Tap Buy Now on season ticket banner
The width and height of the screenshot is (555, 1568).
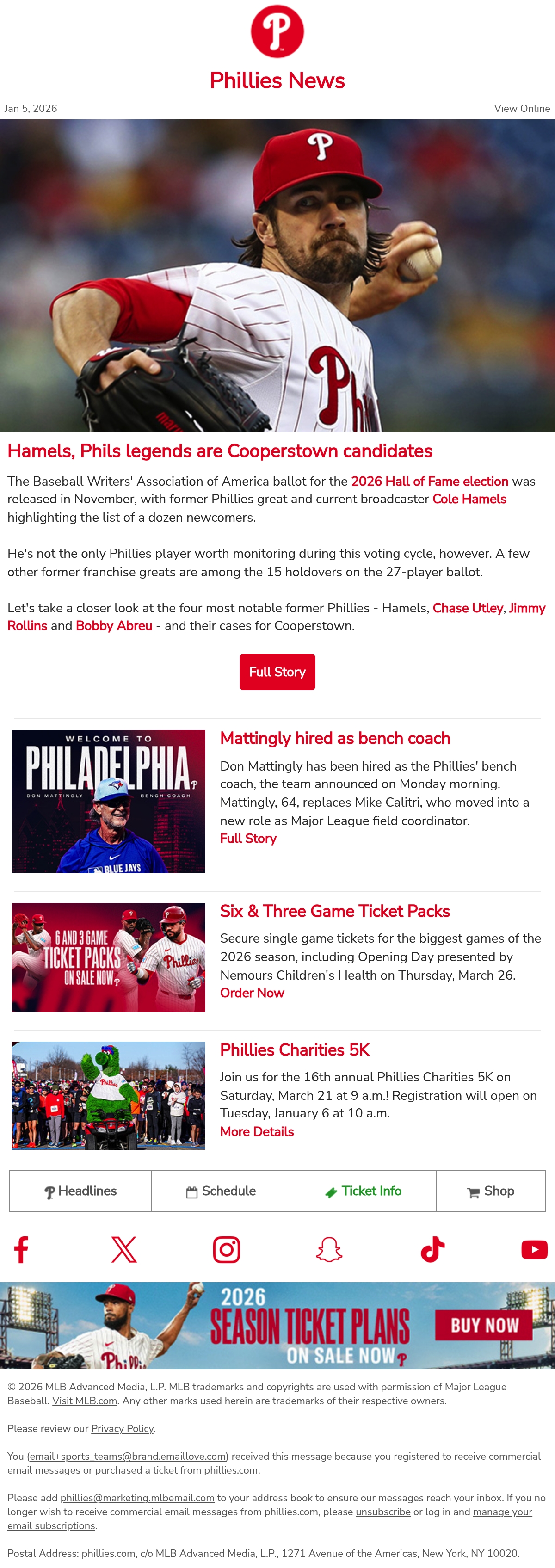tap(484, 1325)
